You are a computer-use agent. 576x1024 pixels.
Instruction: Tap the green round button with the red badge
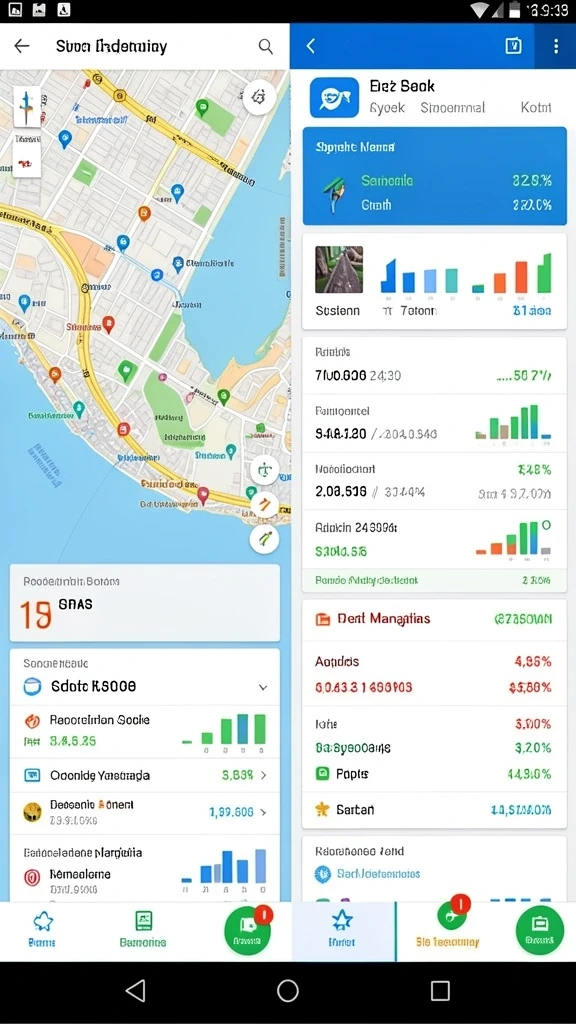pos(247,931)
